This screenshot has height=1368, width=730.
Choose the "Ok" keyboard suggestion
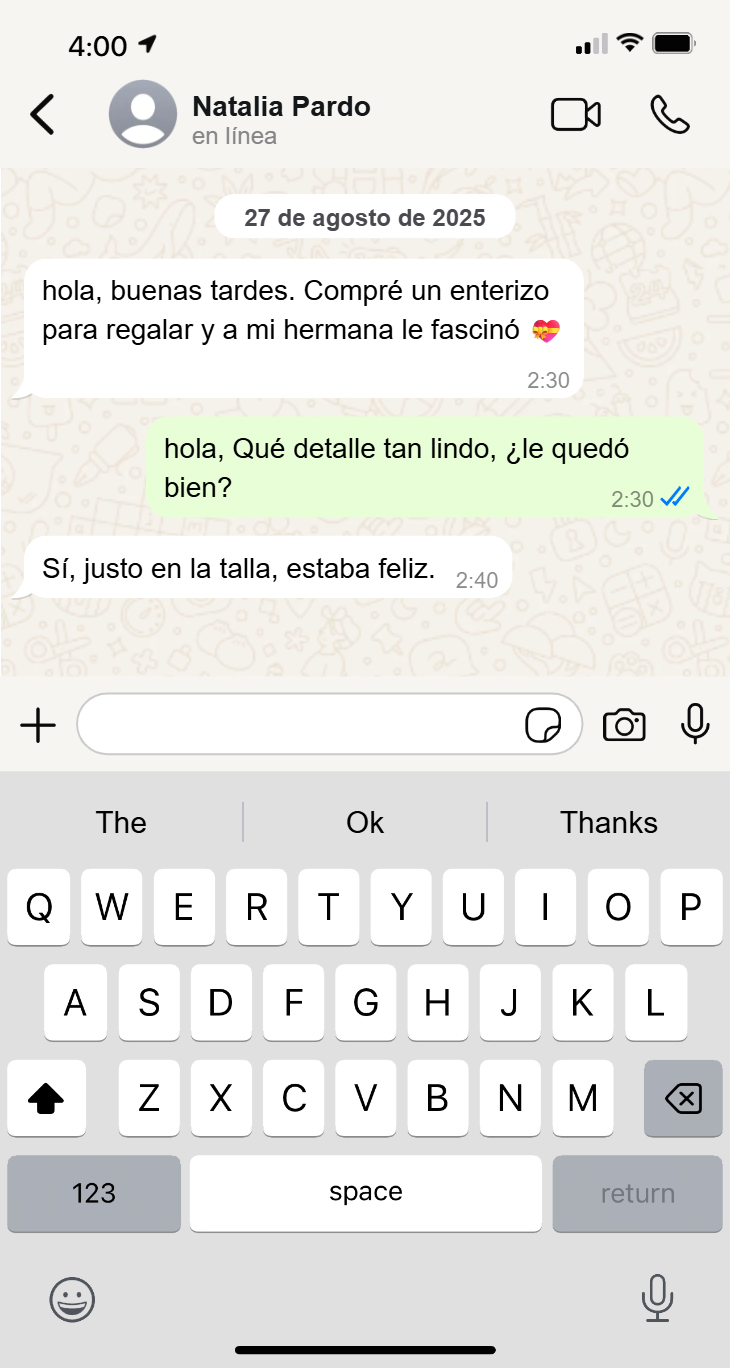[365, 822]
